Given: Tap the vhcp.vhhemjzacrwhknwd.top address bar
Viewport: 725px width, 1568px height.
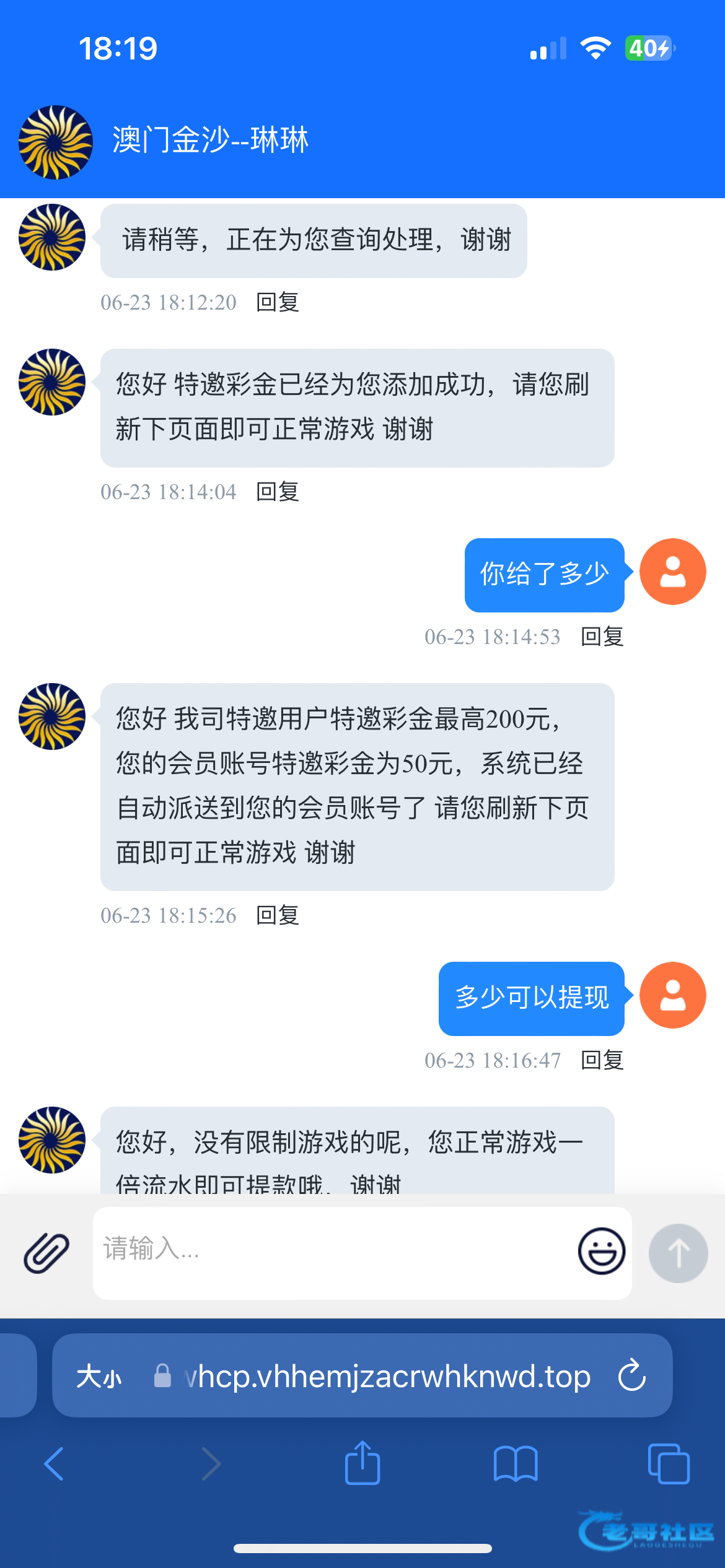Looking at the screenshot, I should [387, 1376].
